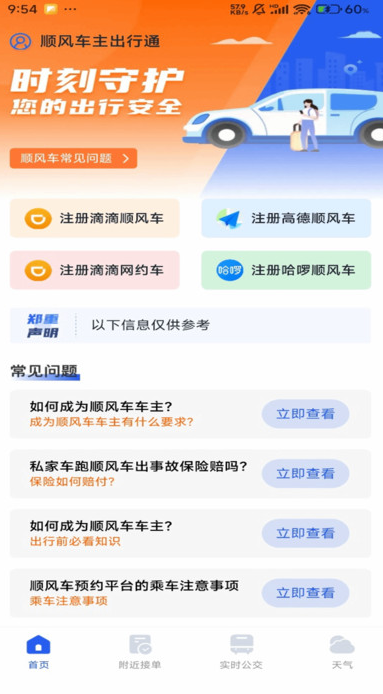The image size is (383, 694).
Task: Open the profile avatar icon
Action: (x=20, y=42)
